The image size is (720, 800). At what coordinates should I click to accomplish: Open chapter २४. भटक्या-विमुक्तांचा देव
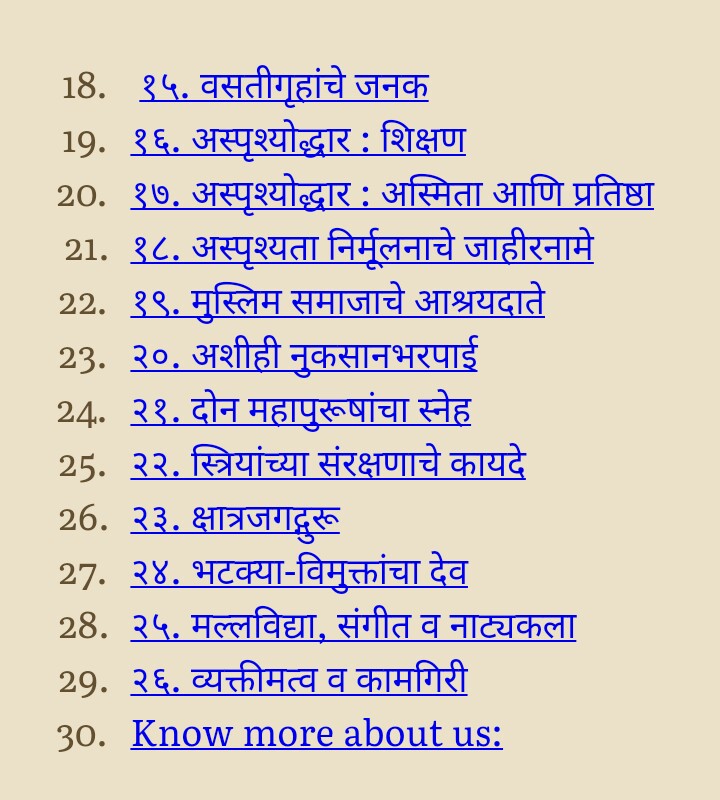coord(299,572)
